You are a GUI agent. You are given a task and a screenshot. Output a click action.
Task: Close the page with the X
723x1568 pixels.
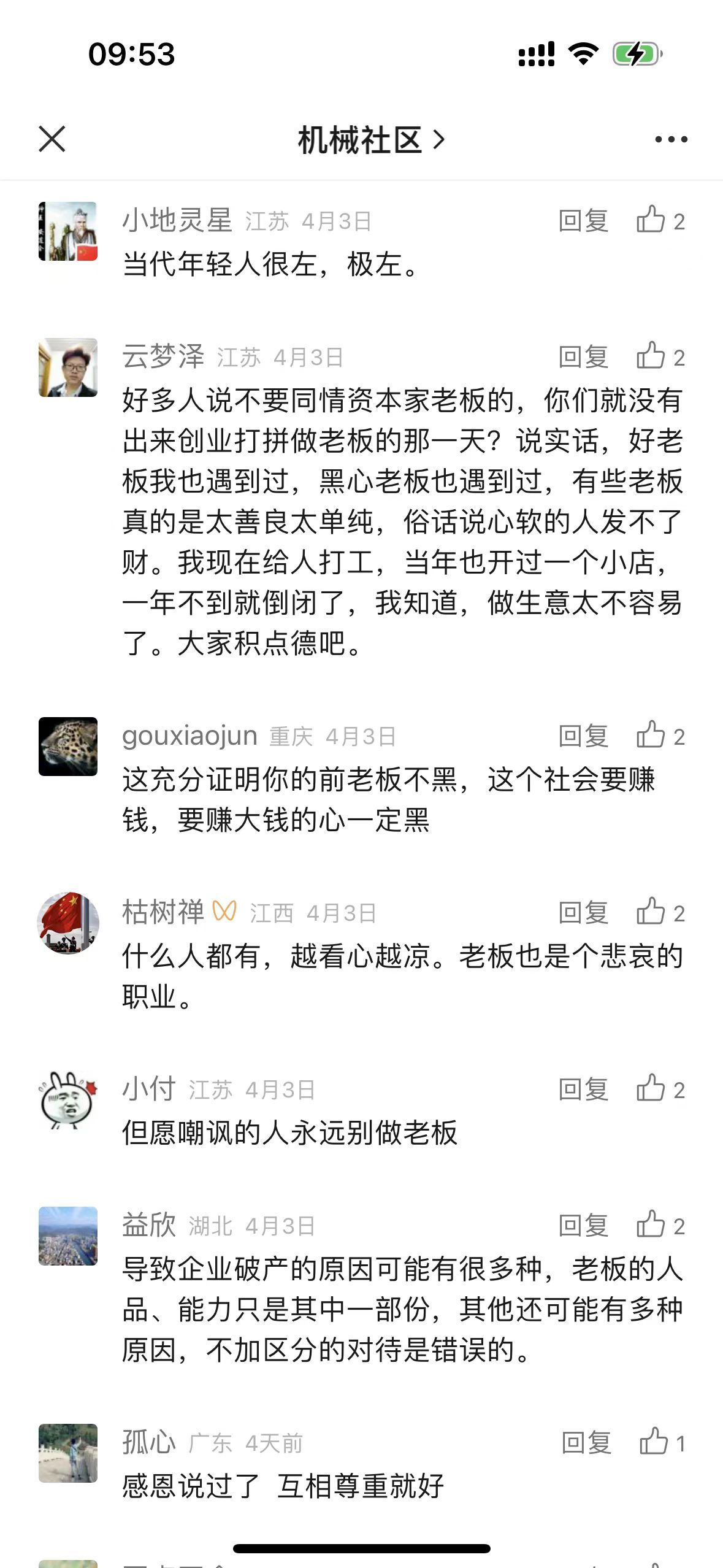pyautogui.click(x=52, y=139)
